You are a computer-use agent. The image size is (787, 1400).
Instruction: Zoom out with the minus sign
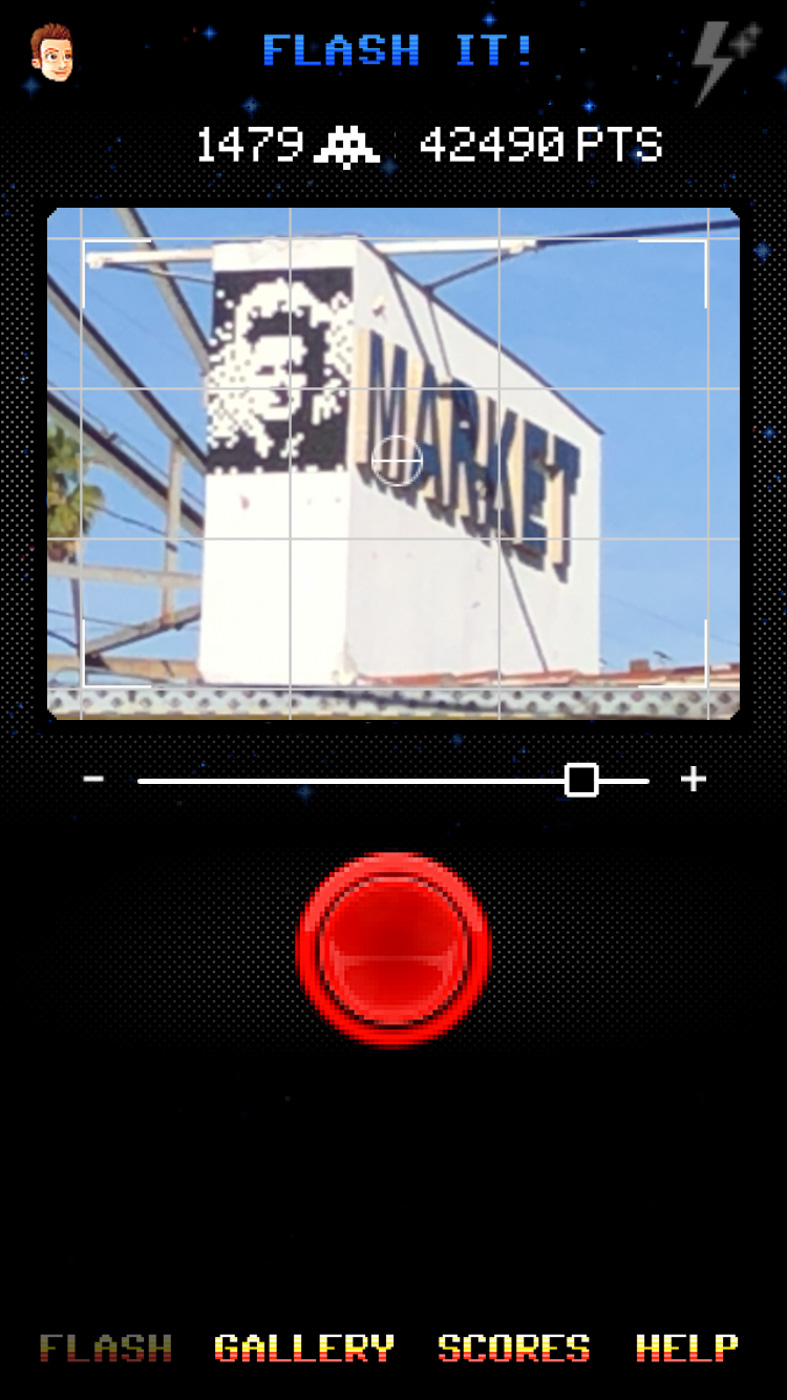(x=94, y=779)
